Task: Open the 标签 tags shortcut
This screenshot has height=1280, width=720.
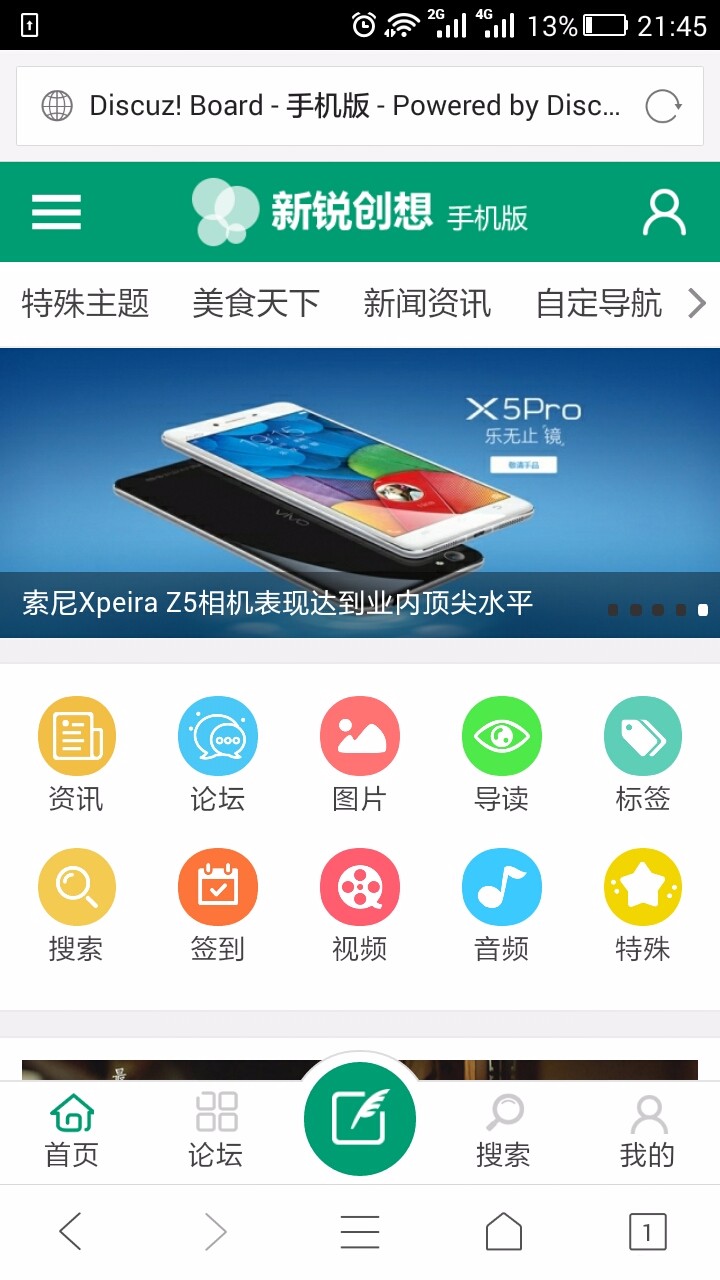Action: (x=643, y=738)
